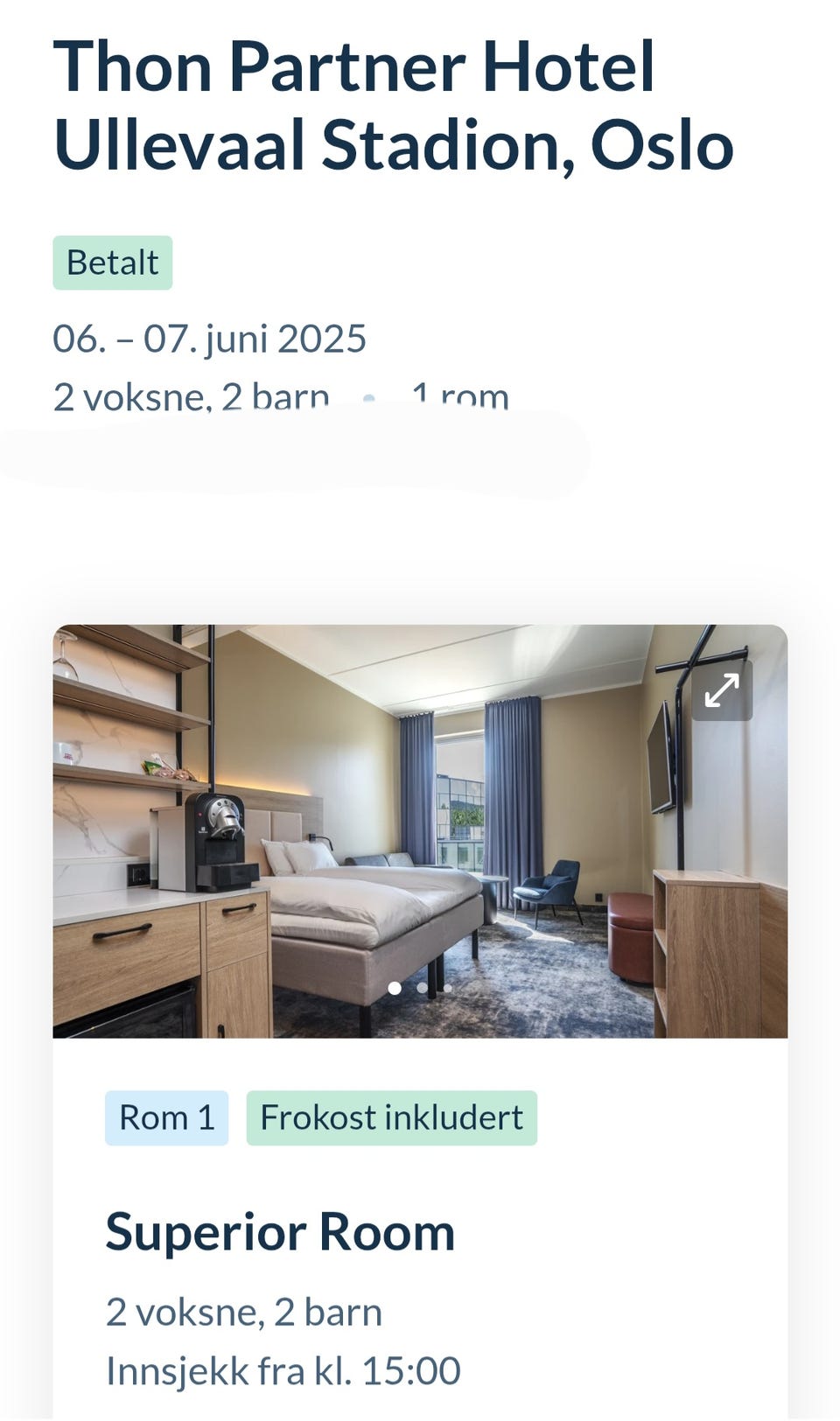Click the active carousel progress indicator
Screen dimensions: 840x1421
[395, 987]
